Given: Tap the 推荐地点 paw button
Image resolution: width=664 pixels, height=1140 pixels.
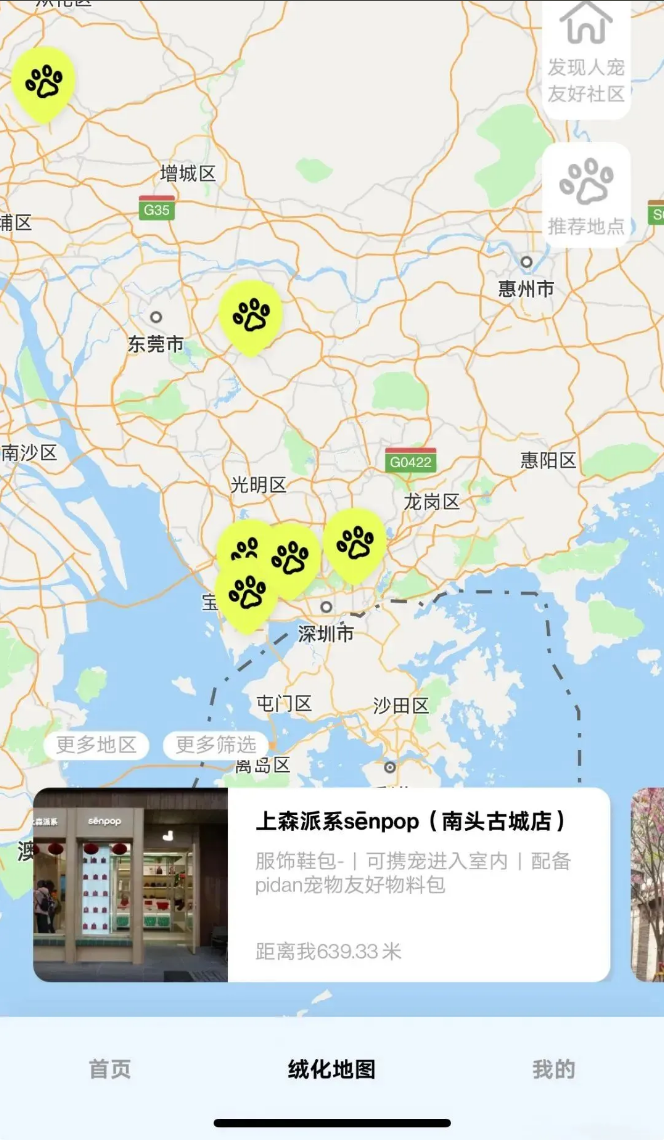Looking at the screenshot, I should [586, 195].
